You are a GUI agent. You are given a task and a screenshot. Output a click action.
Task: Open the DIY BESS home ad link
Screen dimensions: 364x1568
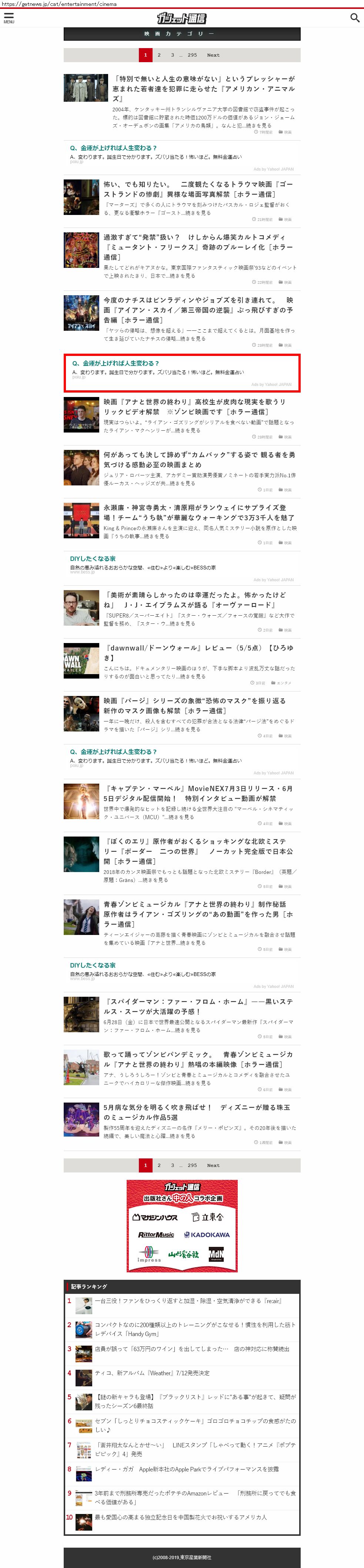(x=93, y=558)
